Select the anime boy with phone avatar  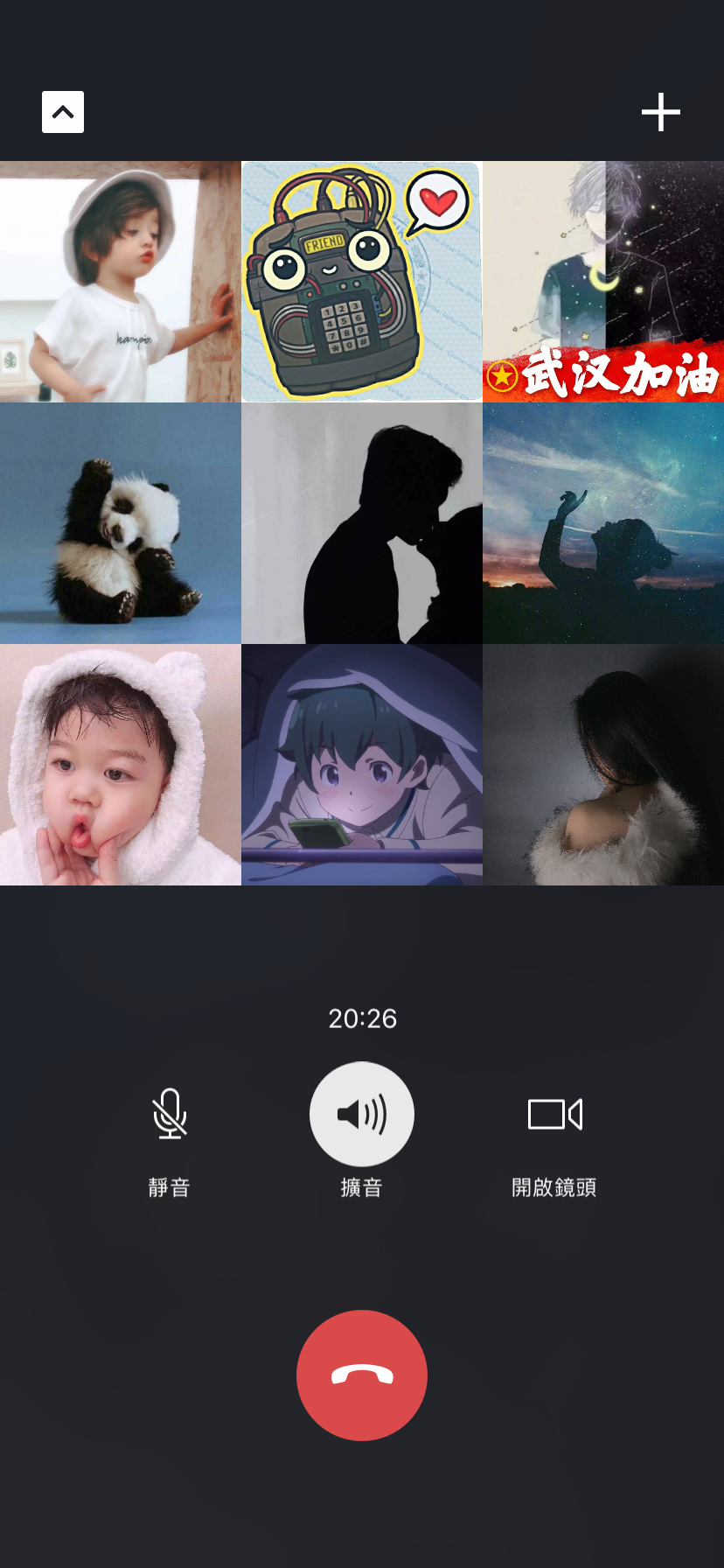coord(362,765)
